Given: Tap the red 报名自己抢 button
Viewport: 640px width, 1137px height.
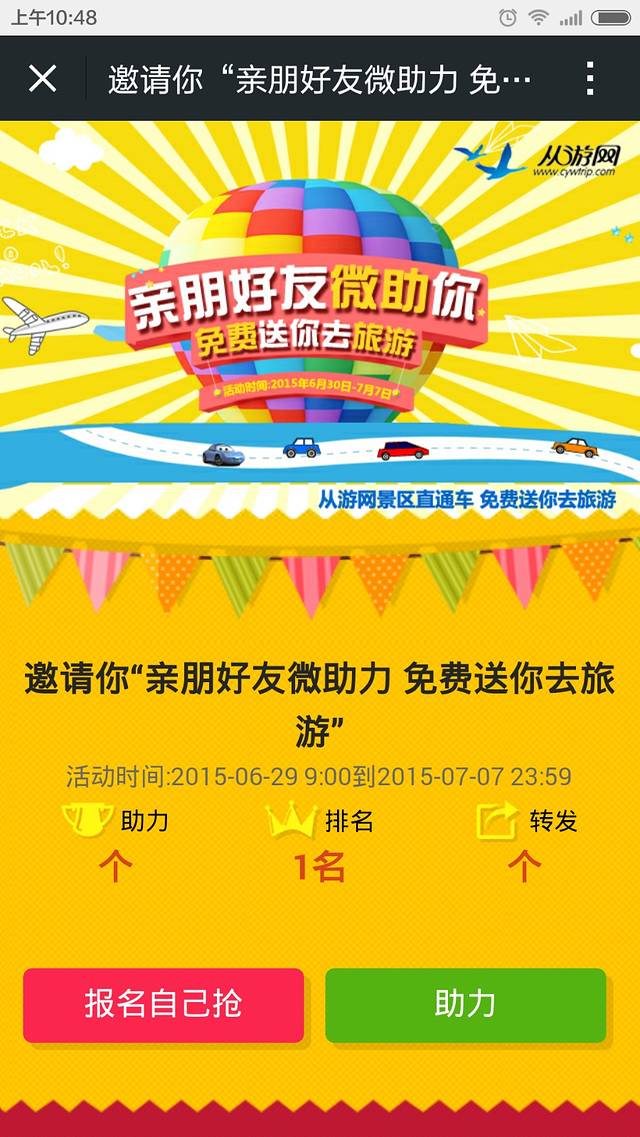Looking at the screenshot, I should click(x=163, y=1004).
